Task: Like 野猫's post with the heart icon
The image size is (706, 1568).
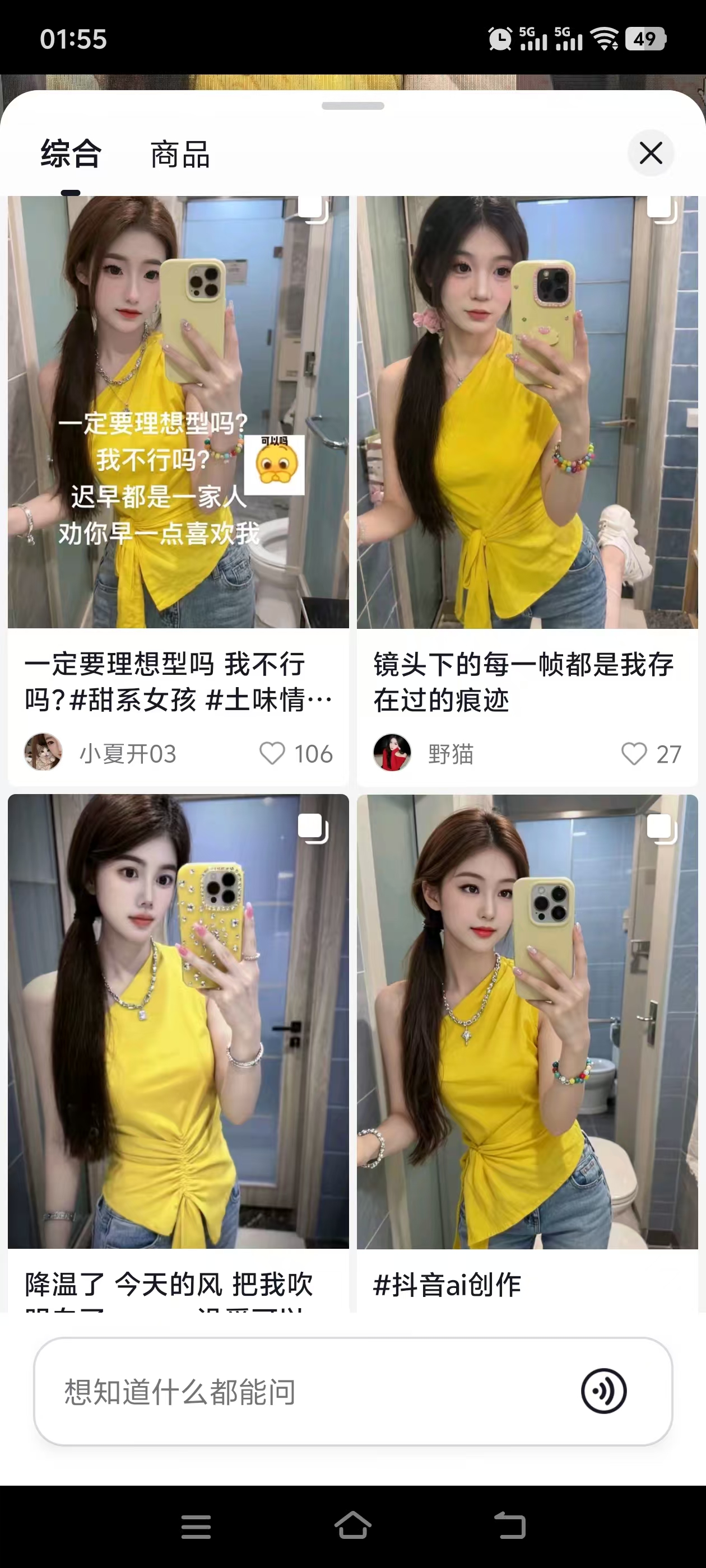Action: point(634,754)
